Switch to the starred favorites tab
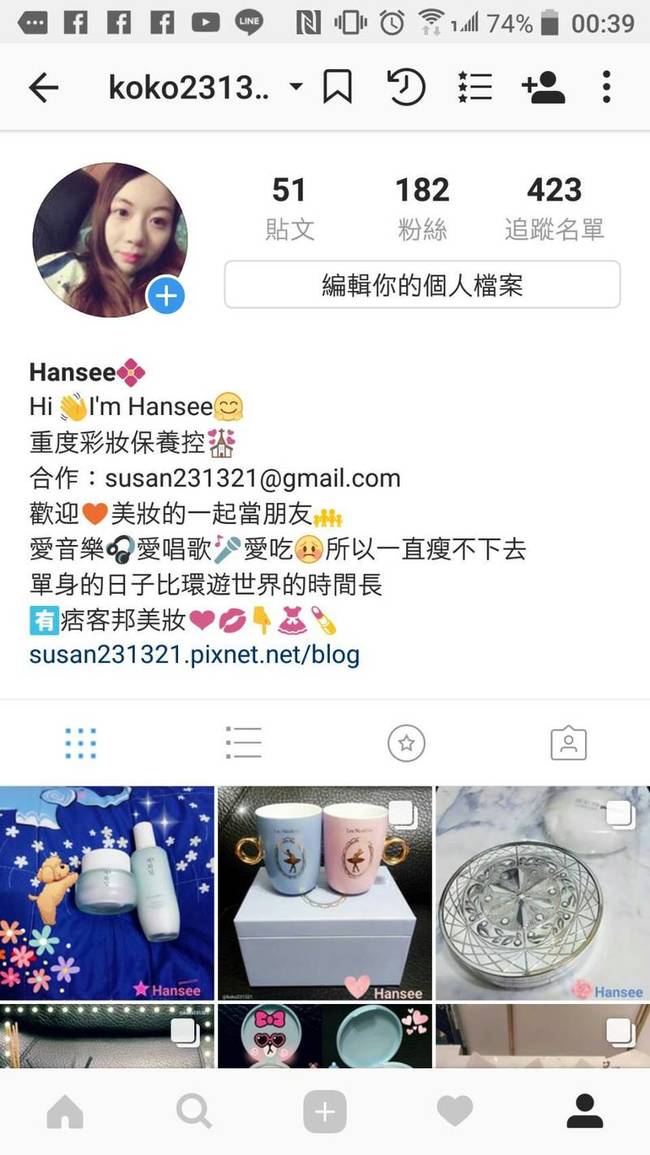The image size is (650, 1155). tap(406, 743)
